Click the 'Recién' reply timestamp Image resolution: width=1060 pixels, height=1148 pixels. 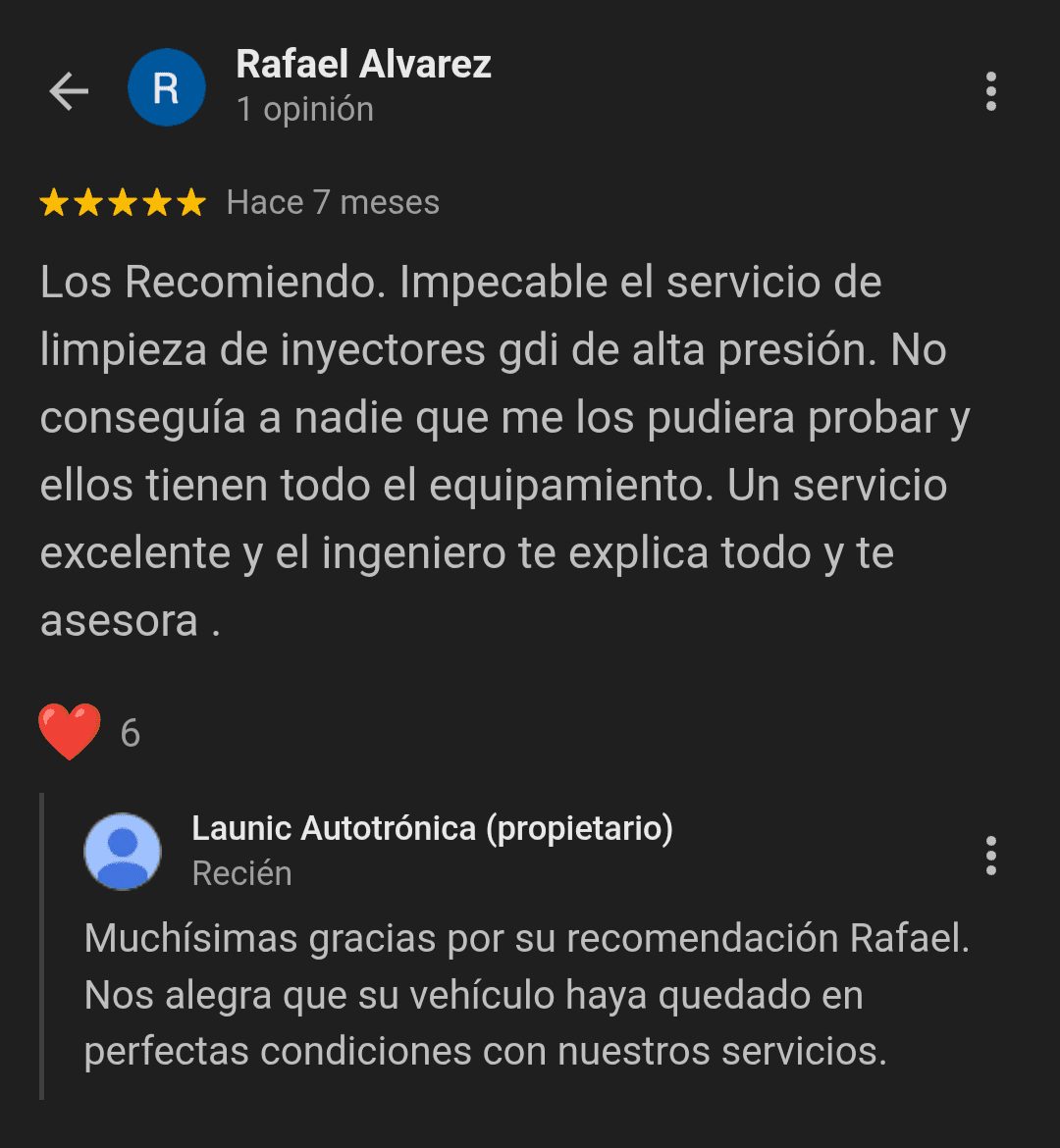point(242,872)
